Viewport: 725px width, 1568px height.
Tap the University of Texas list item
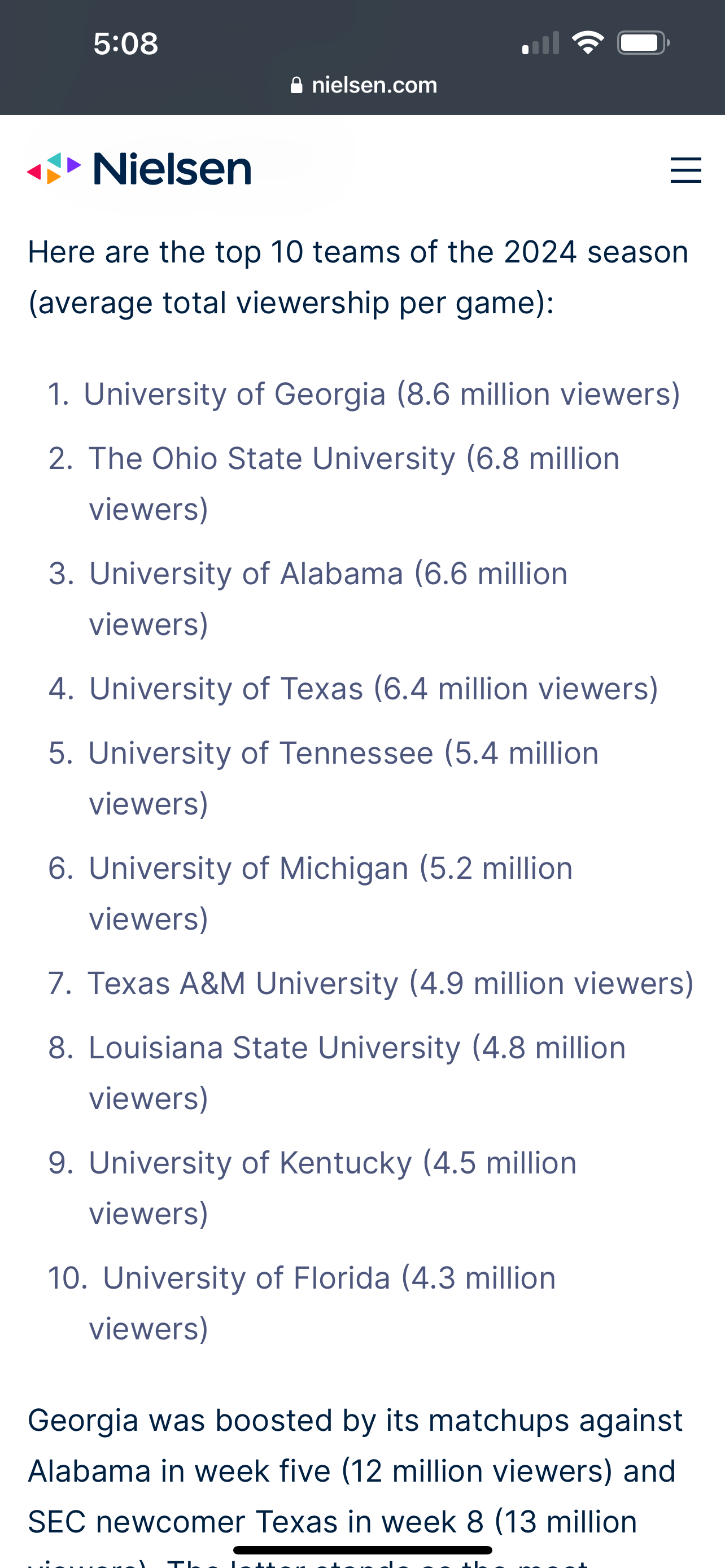coord(373,689)
